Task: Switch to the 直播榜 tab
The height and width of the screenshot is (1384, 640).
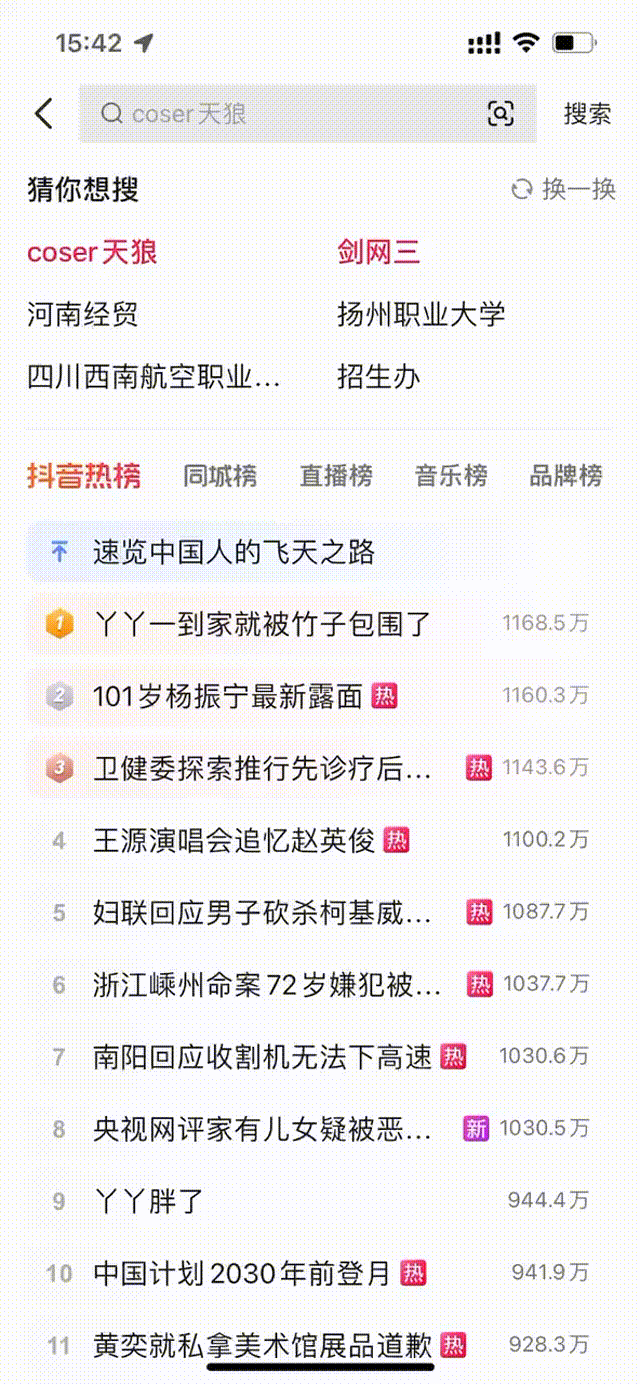Action: pyautogui.click(x=336, y=476)
